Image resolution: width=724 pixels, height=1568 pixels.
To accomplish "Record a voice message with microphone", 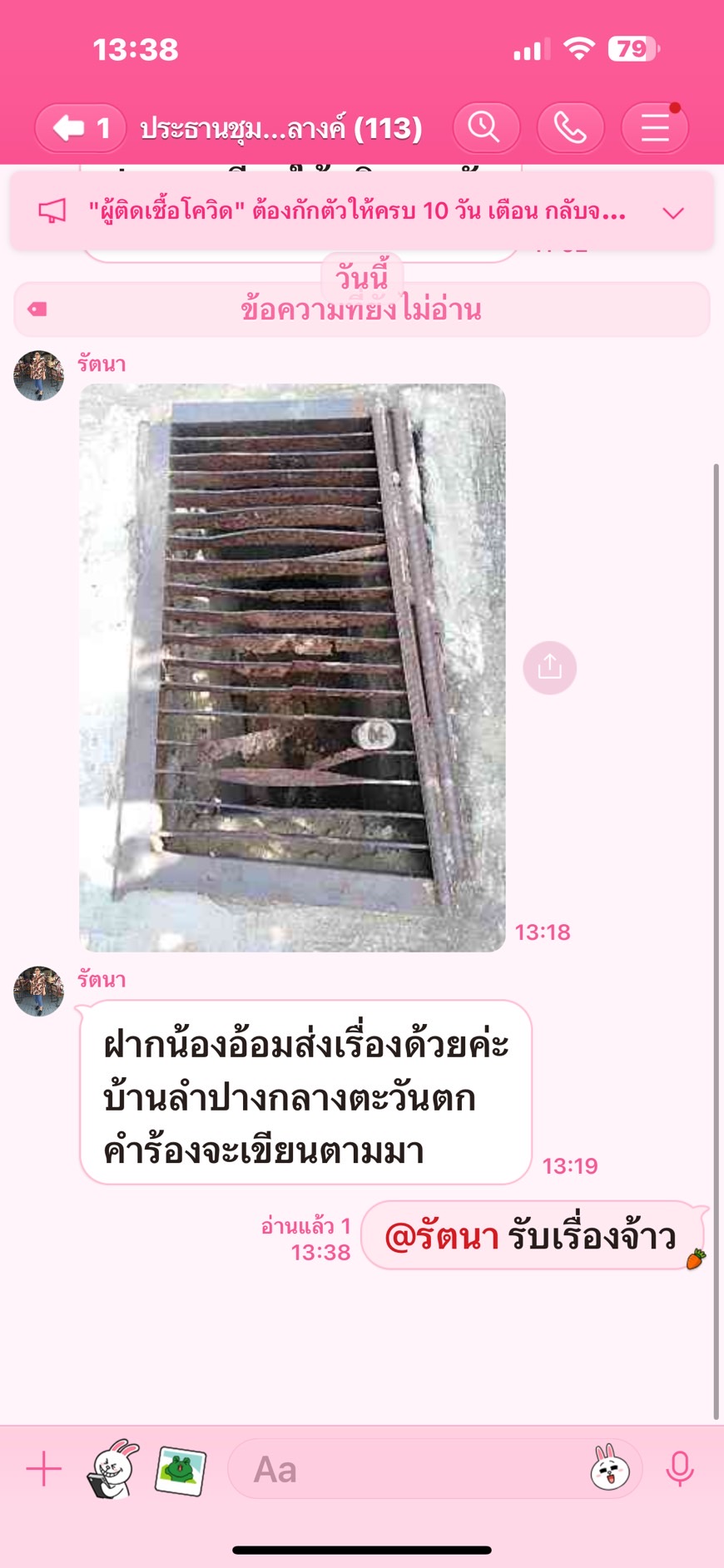I will (x=679, y=1470).
